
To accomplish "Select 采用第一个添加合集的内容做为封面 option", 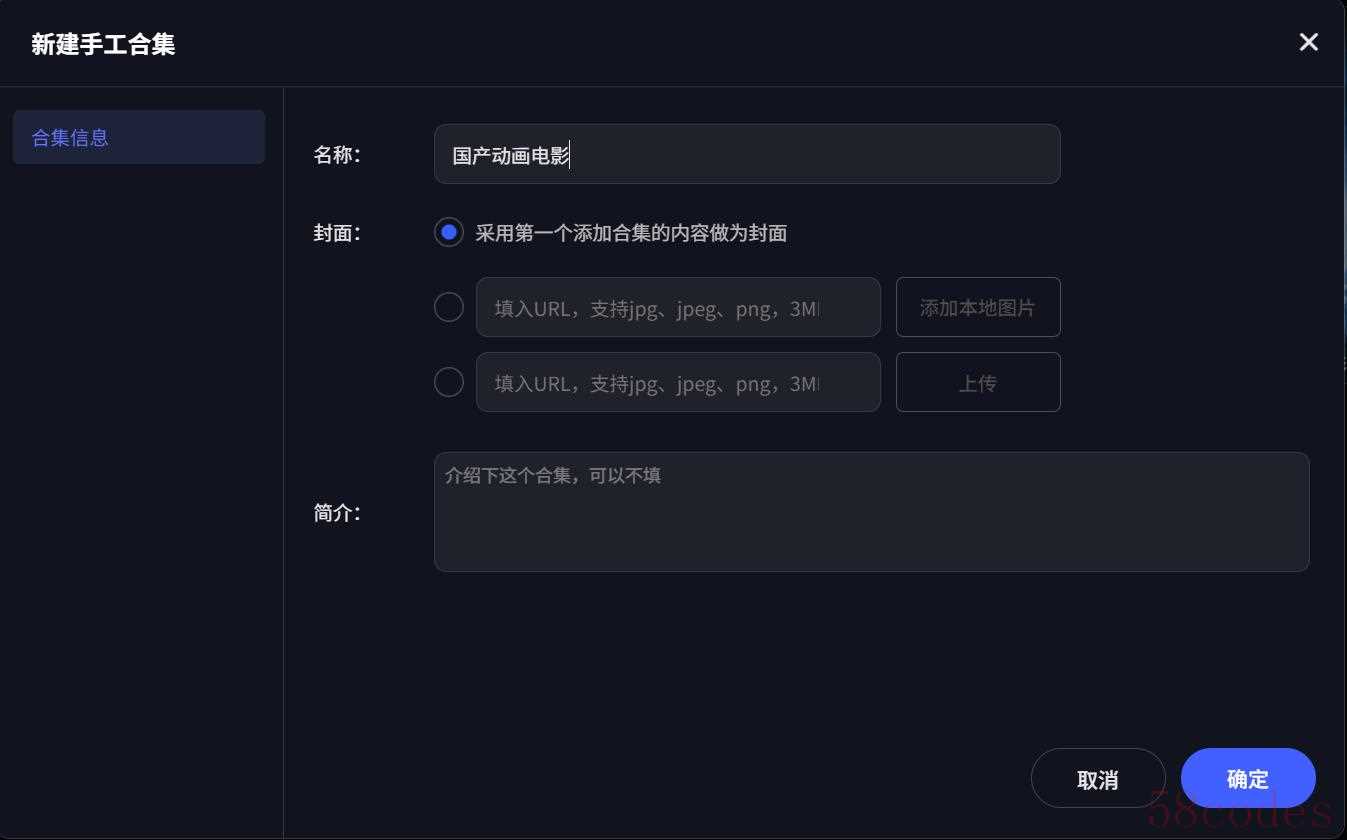I will pyautogui.click(x=449, y=232).
